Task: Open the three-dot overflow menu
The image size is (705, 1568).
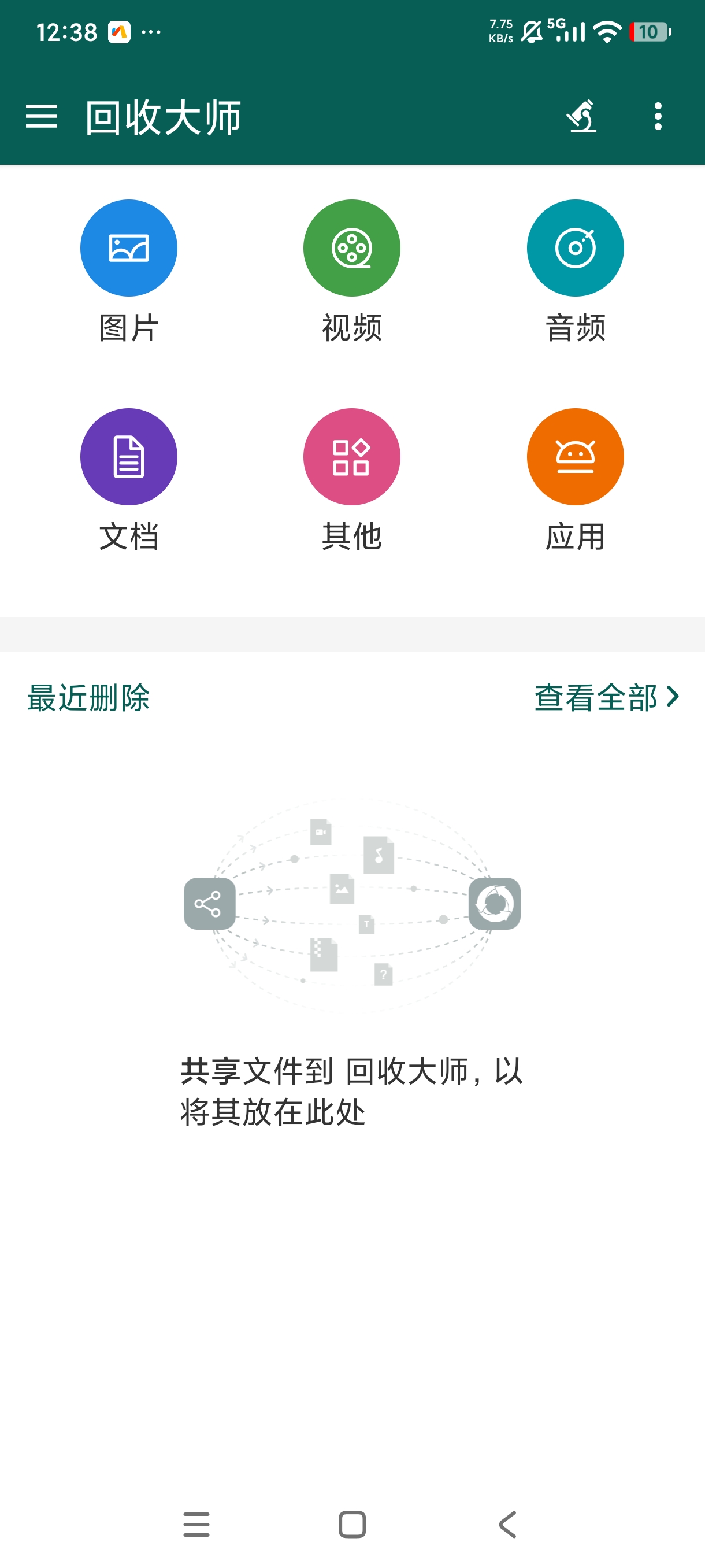Action: [658, 116]
